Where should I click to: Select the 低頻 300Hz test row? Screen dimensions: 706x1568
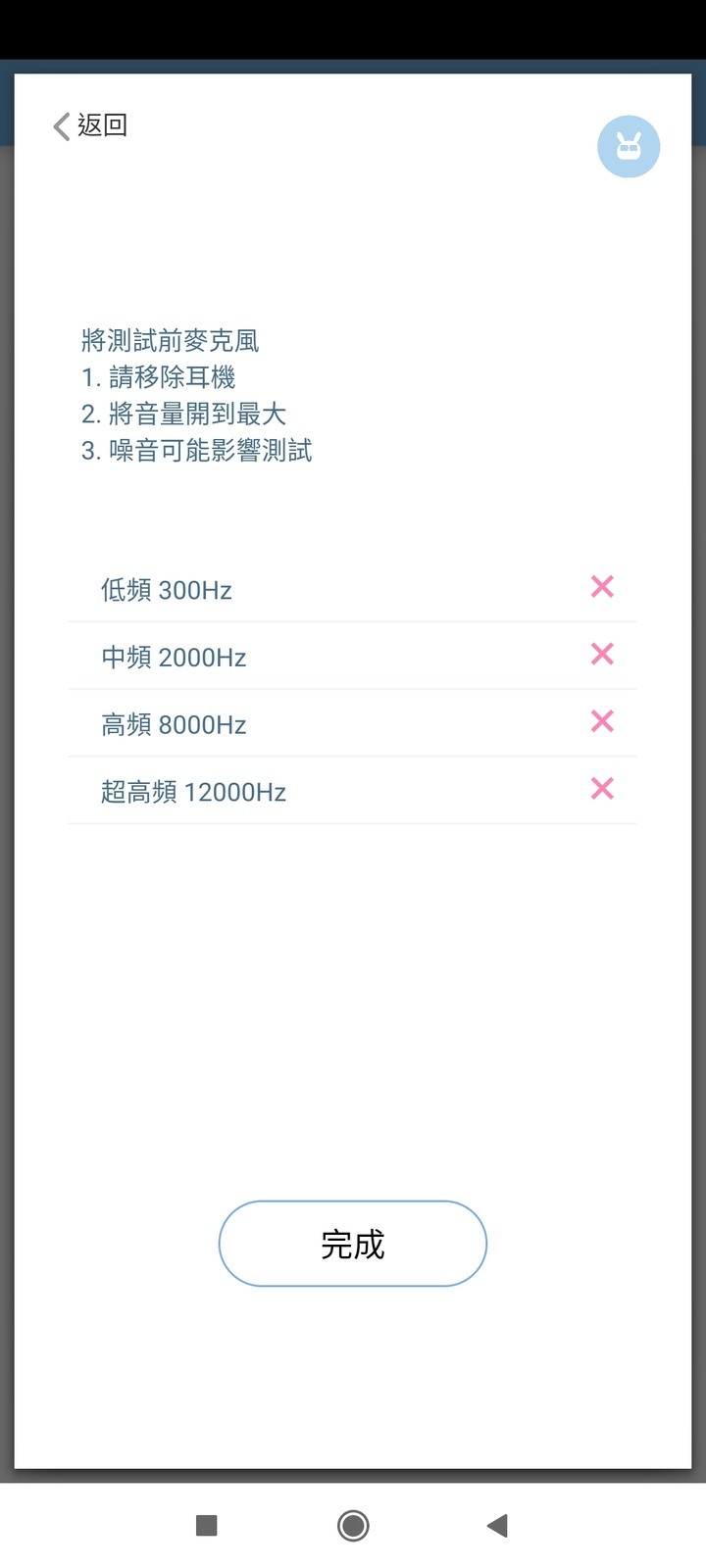[352, 589]
